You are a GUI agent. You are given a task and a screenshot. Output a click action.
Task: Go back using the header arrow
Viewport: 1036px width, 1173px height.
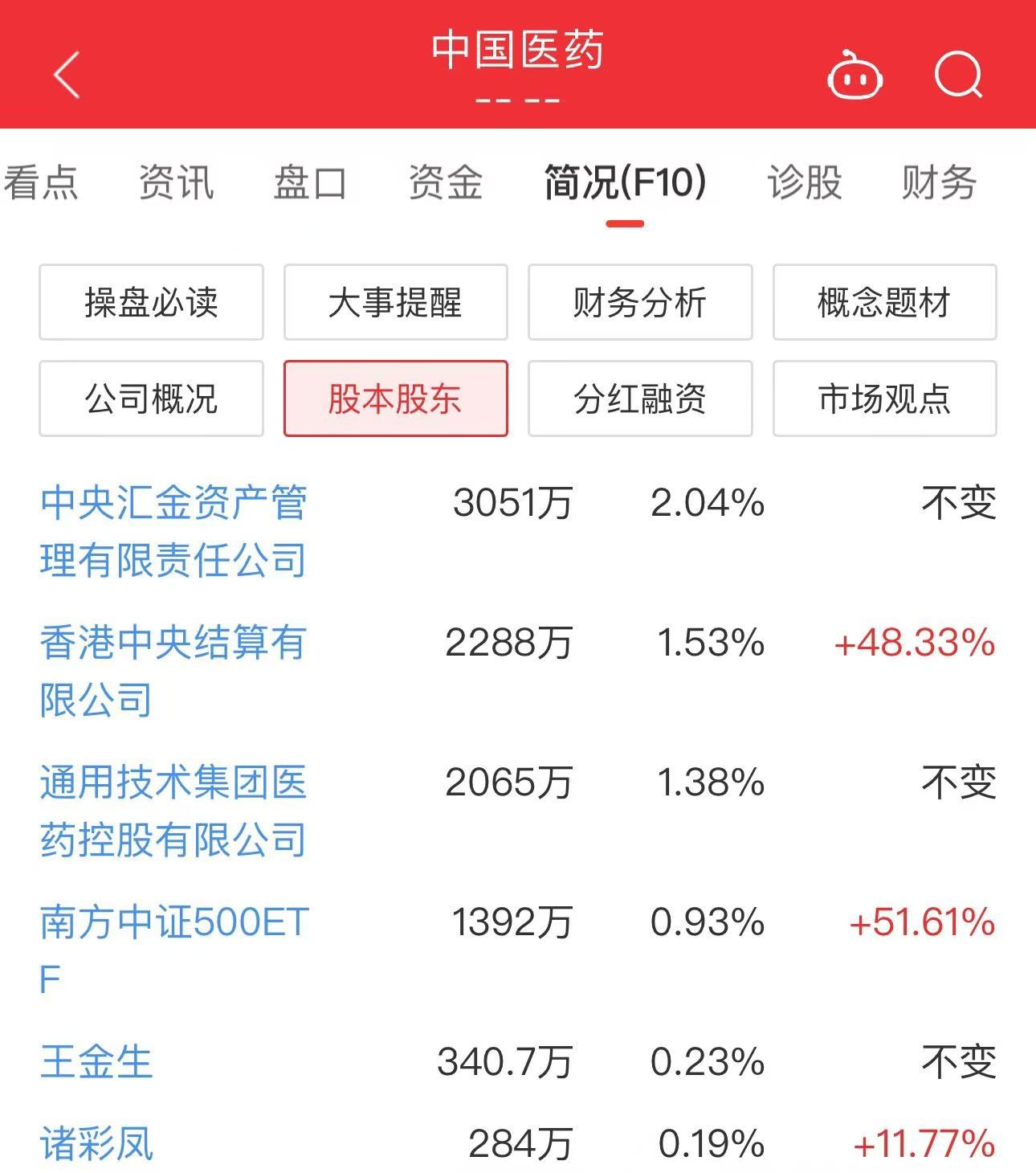(x=67, y=75)
